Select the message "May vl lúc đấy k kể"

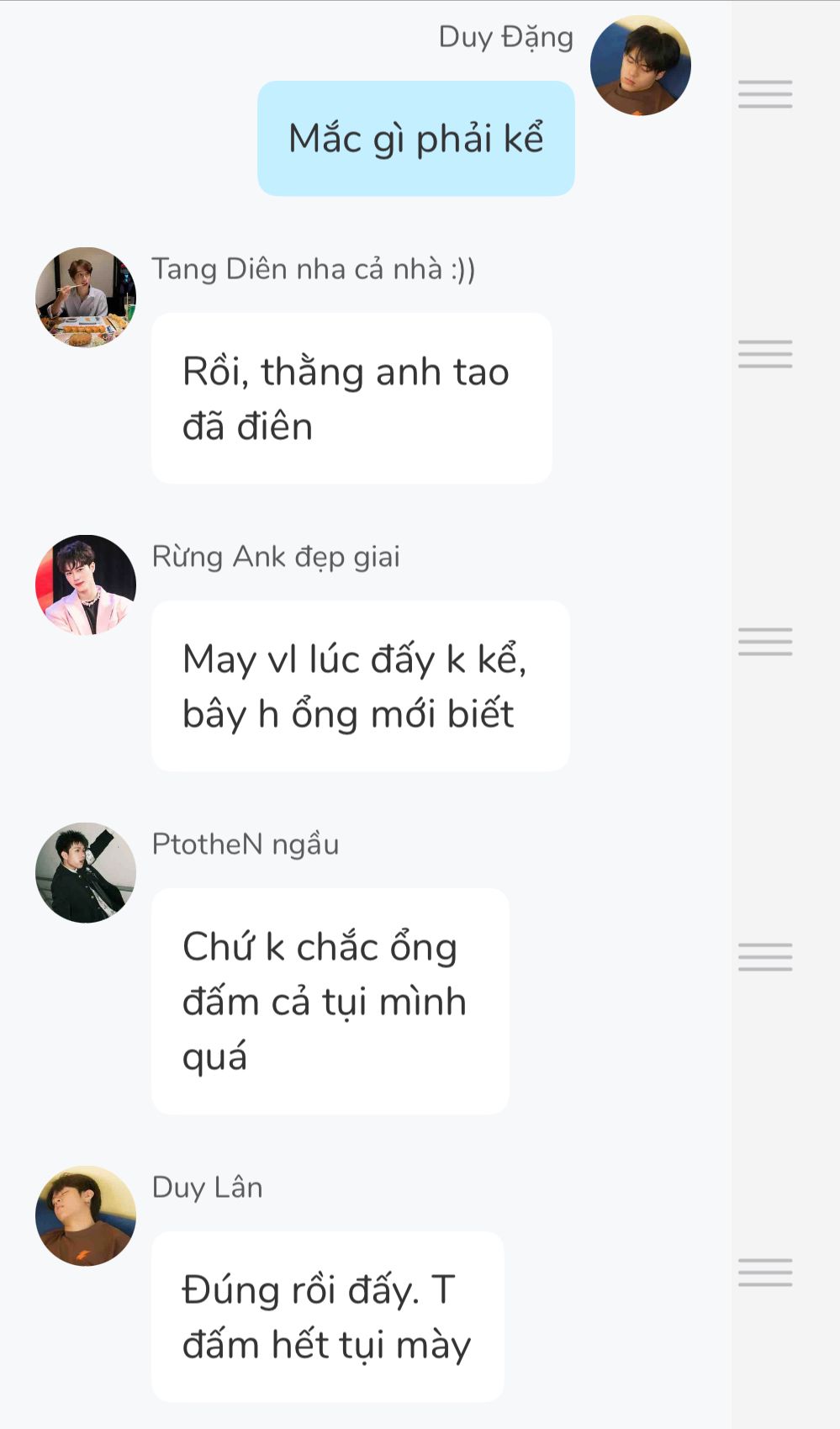[x=360, y=686]
